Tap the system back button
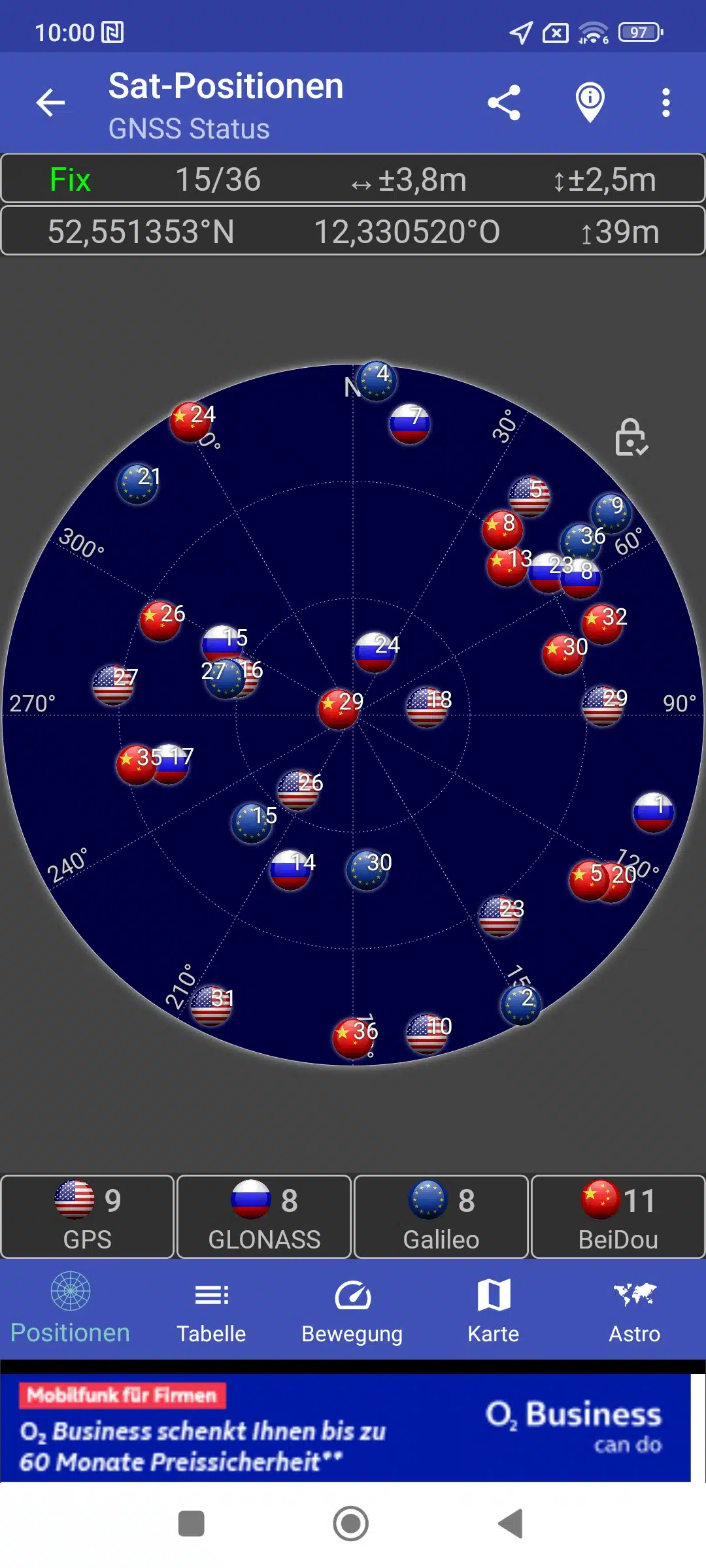 coord(511,1524)
